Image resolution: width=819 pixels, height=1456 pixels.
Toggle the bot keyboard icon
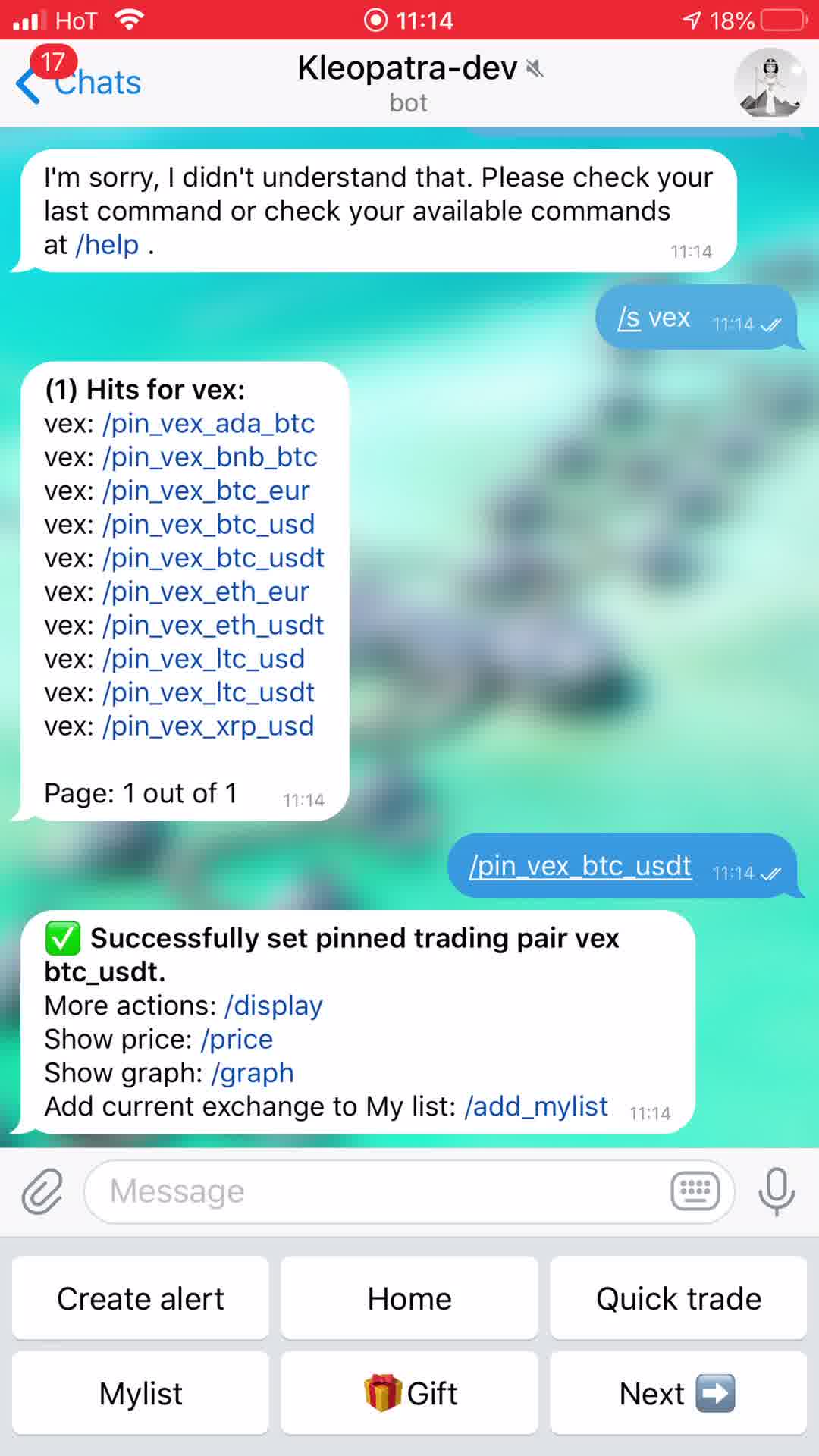pyautogui.click(x=695, y=1191)
